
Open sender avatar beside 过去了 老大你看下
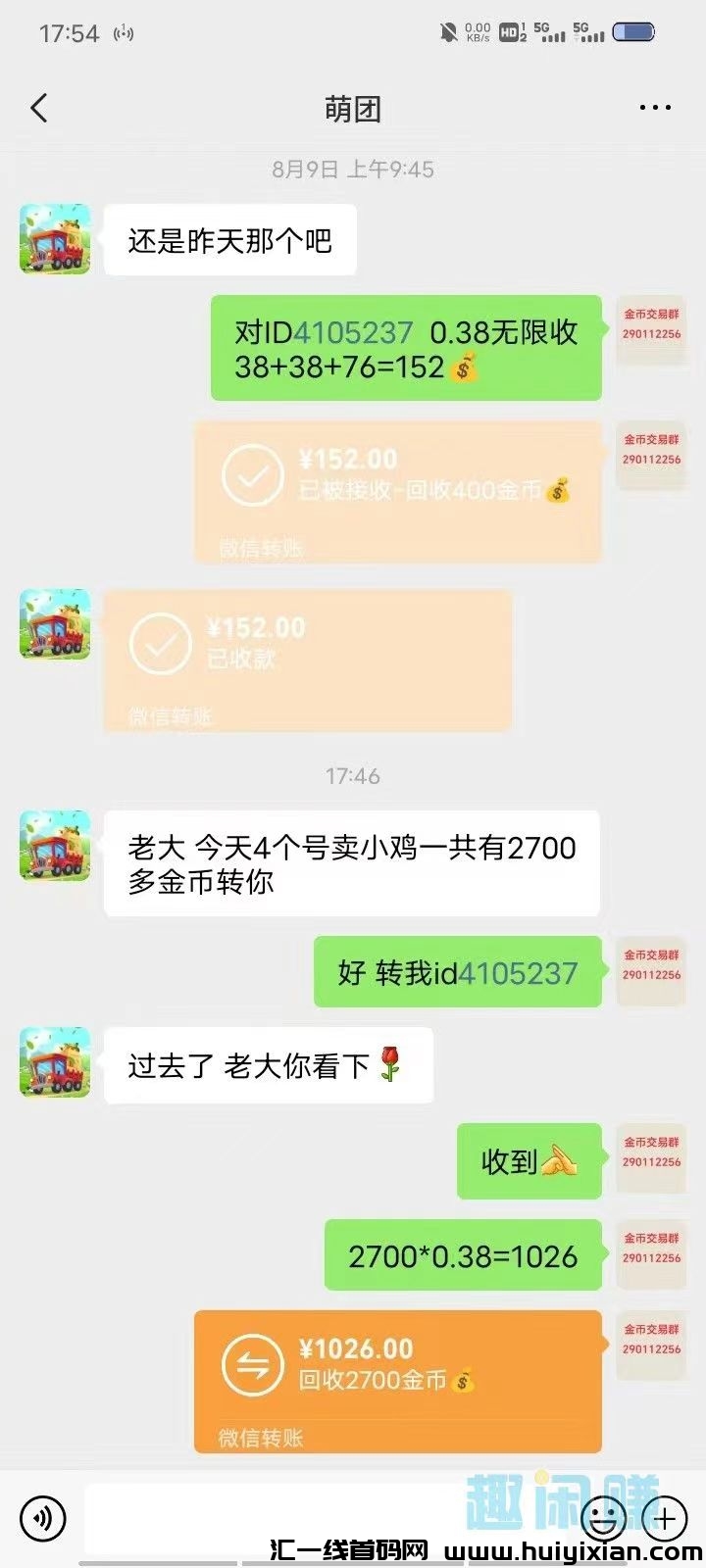pyautogui.click(x=55, y=1062)
